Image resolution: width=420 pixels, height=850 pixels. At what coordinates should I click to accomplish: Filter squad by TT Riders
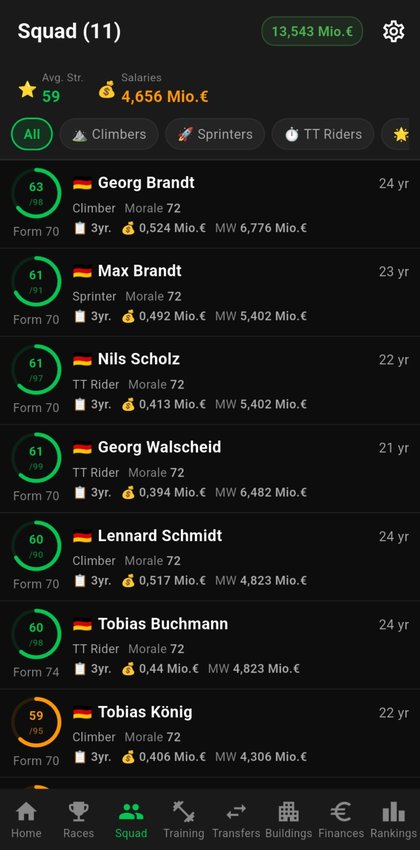click(x=323, y=134)
